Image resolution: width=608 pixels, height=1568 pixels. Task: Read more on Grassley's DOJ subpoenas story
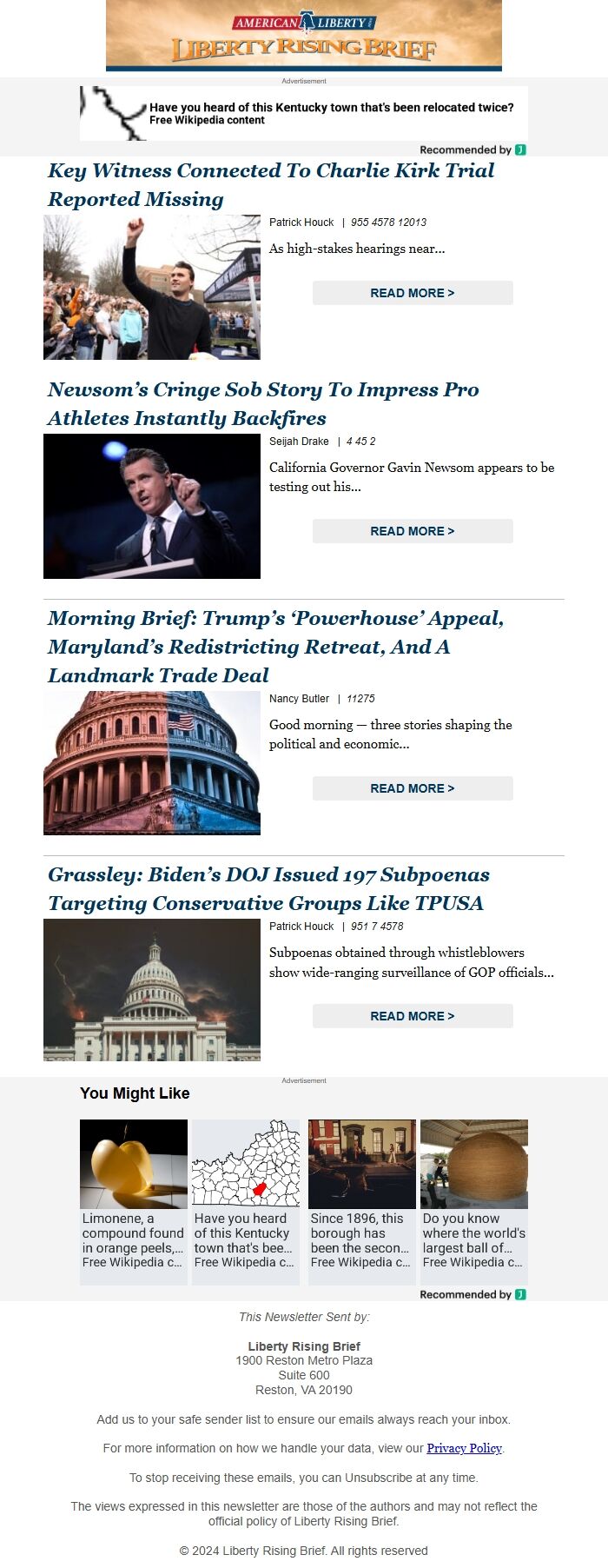pyautogui.click(x=413, y=1016)
